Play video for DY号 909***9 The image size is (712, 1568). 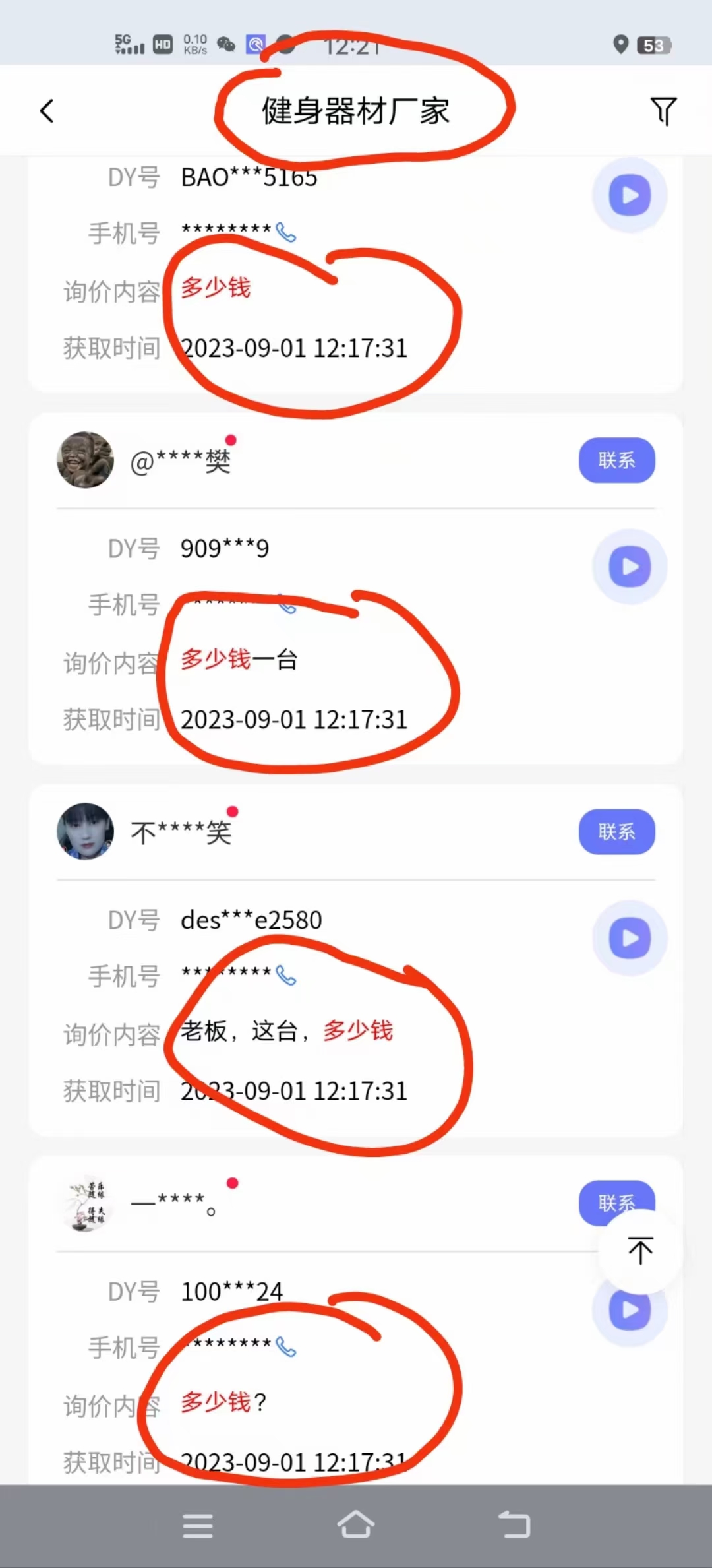coord(630,567)
